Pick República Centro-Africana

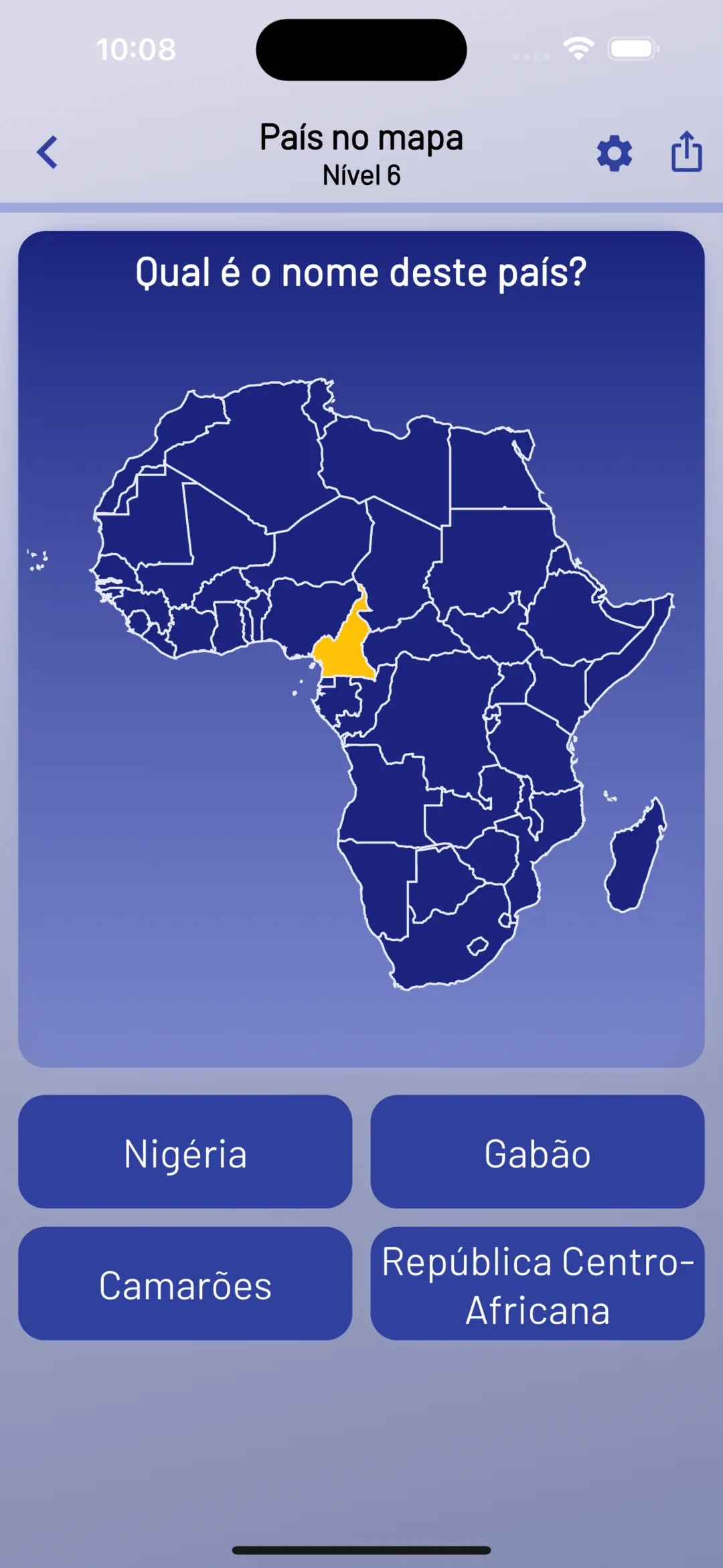pyautogui.click(x=538, y=1283)
